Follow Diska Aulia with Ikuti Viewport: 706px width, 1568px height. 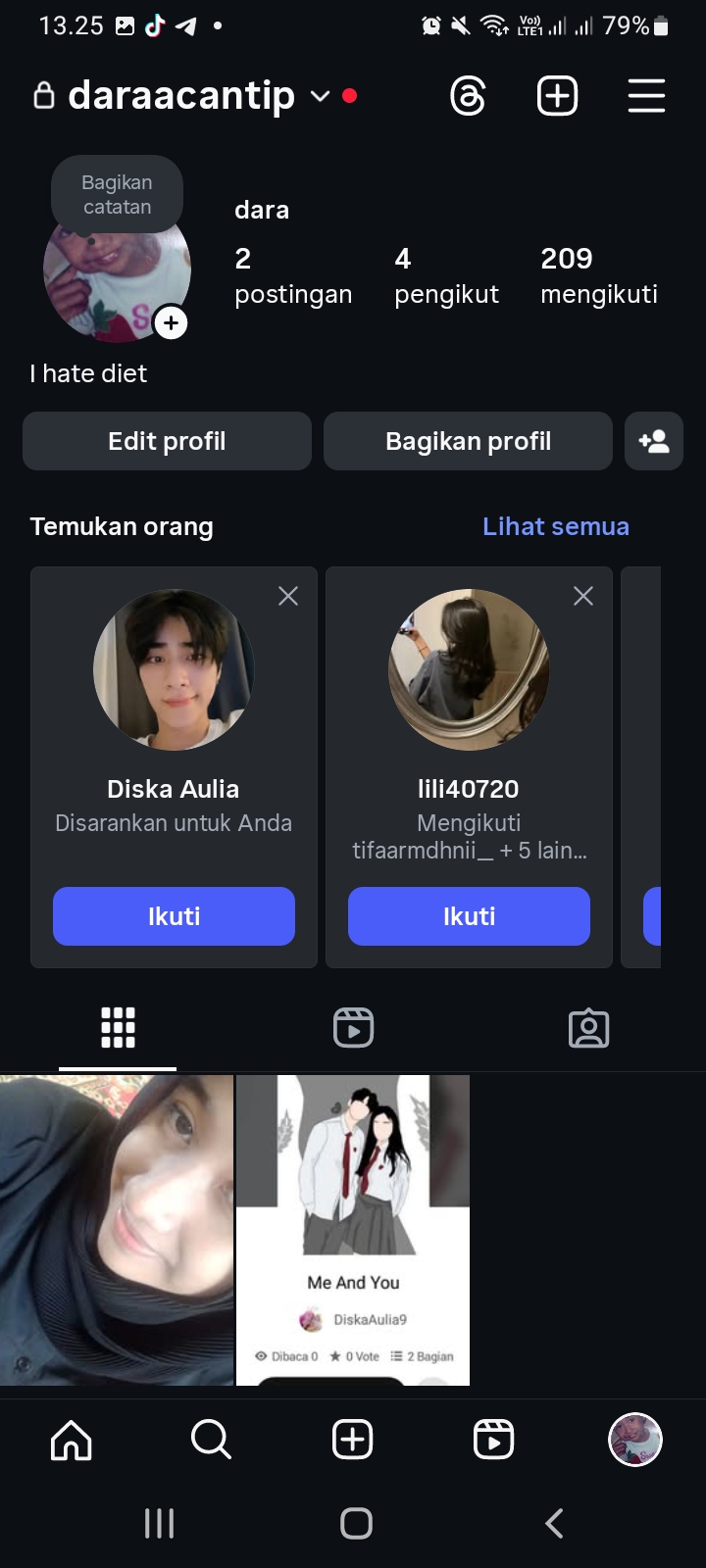[x=174, y=916]
